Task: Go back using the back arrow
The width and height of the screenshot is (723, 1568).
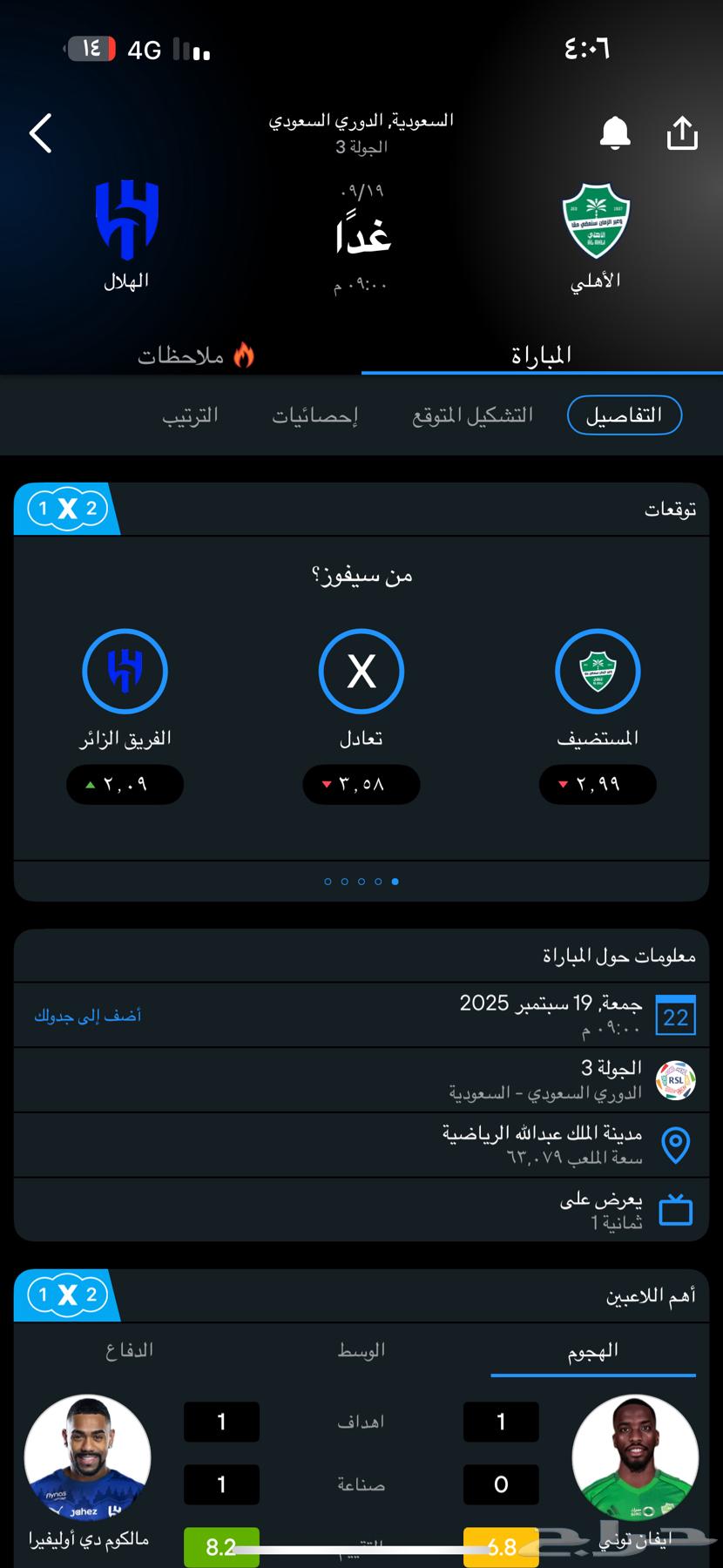Action: pyautogui.click(x=39, y=134)
